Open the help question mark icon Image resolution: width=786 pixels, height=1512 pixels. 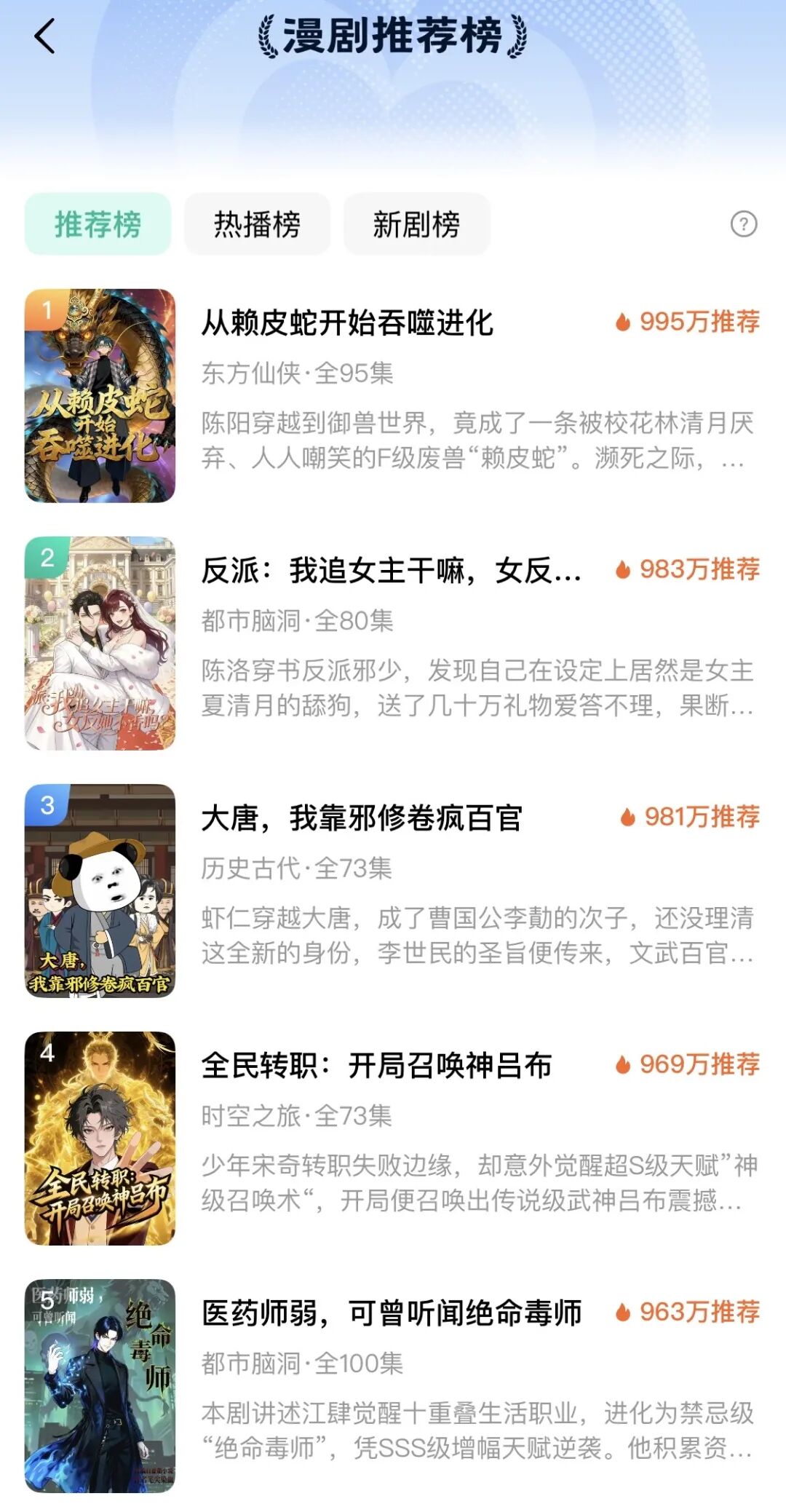point(743,224)
